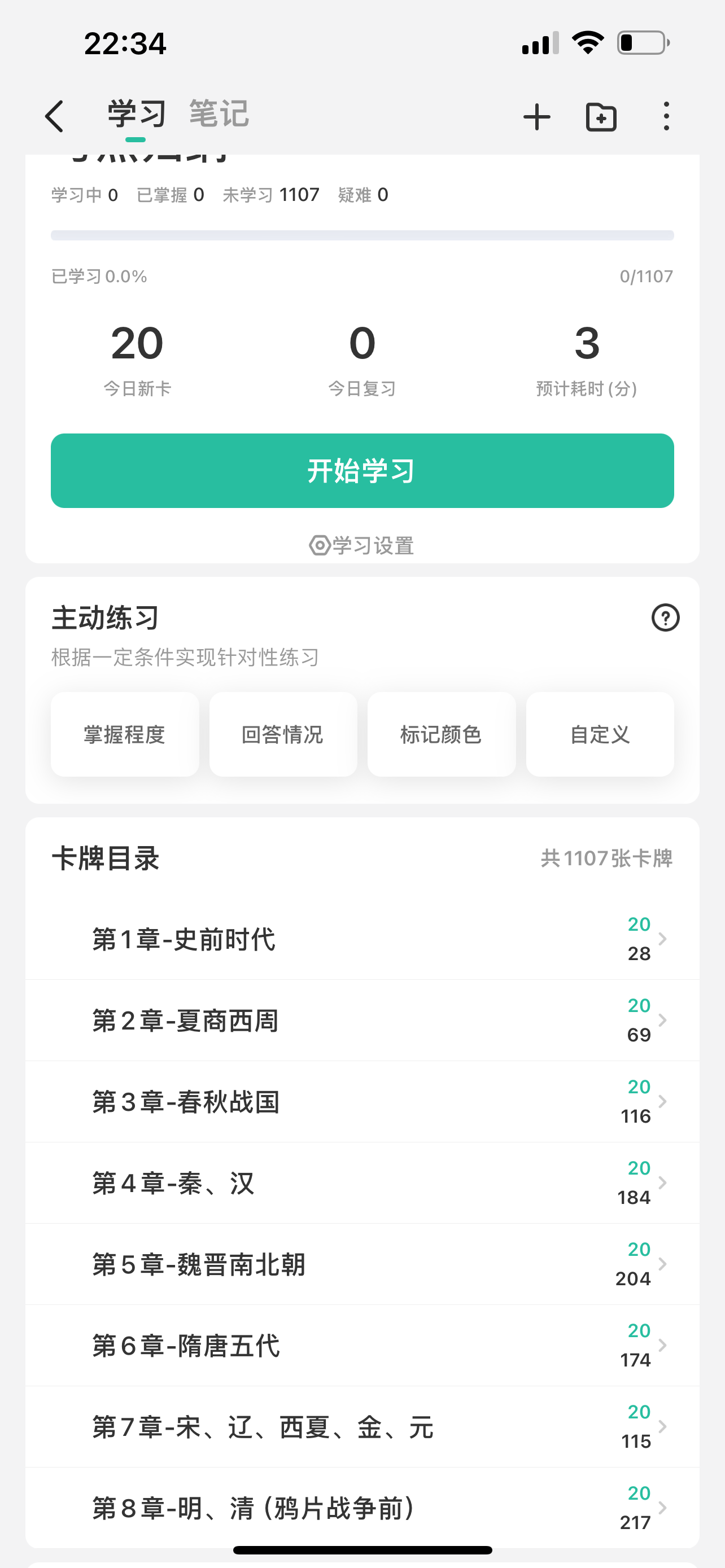
Task: Open the help icon beside 主动练习
Action: click(665, 618)
